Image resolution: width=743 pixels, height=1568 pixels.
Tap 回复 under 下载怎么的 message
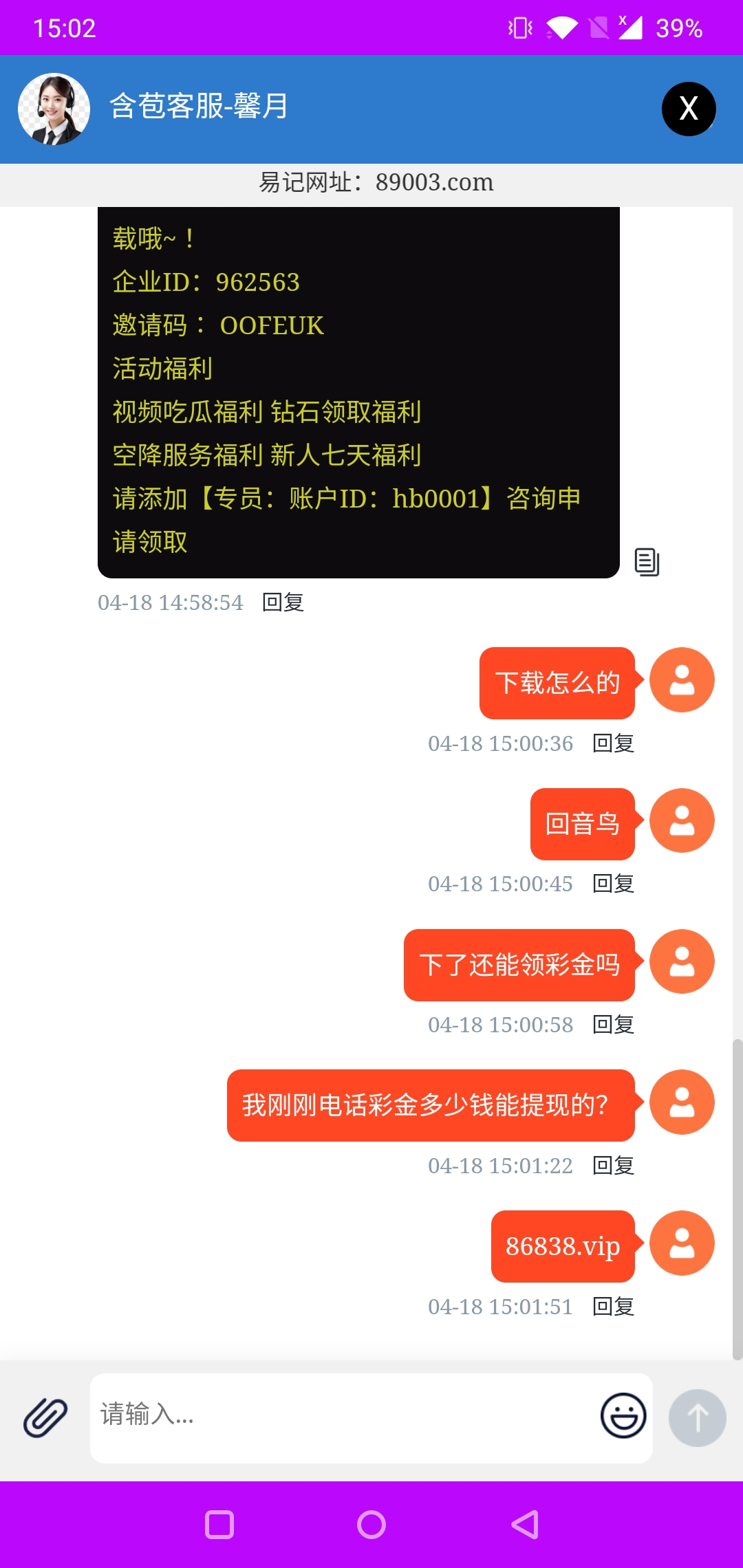pyautogui.click(x=613, y=743)
